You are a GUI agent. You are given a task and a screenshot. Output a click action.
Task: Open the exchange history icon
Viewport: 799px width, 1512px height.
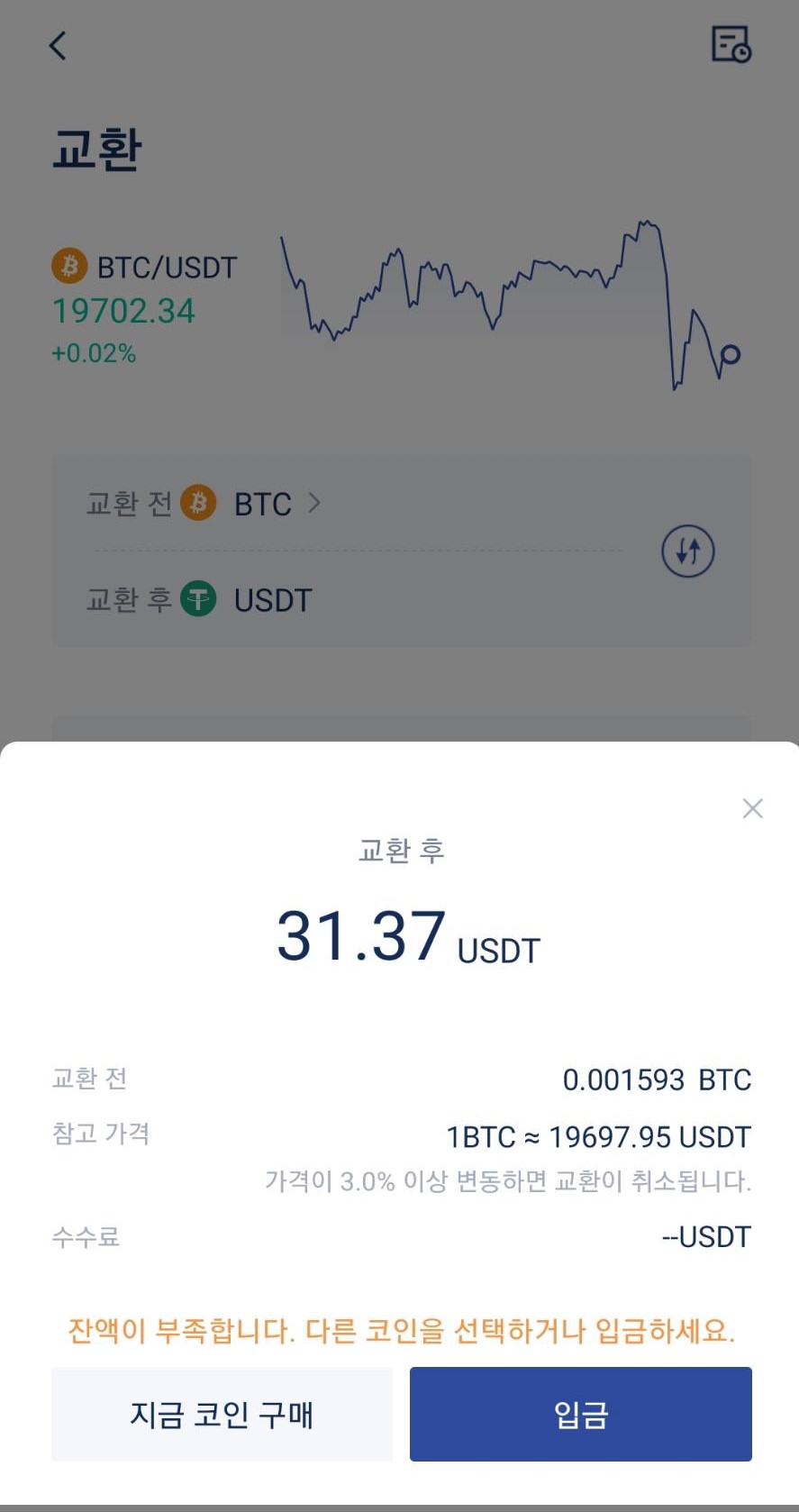731,44
